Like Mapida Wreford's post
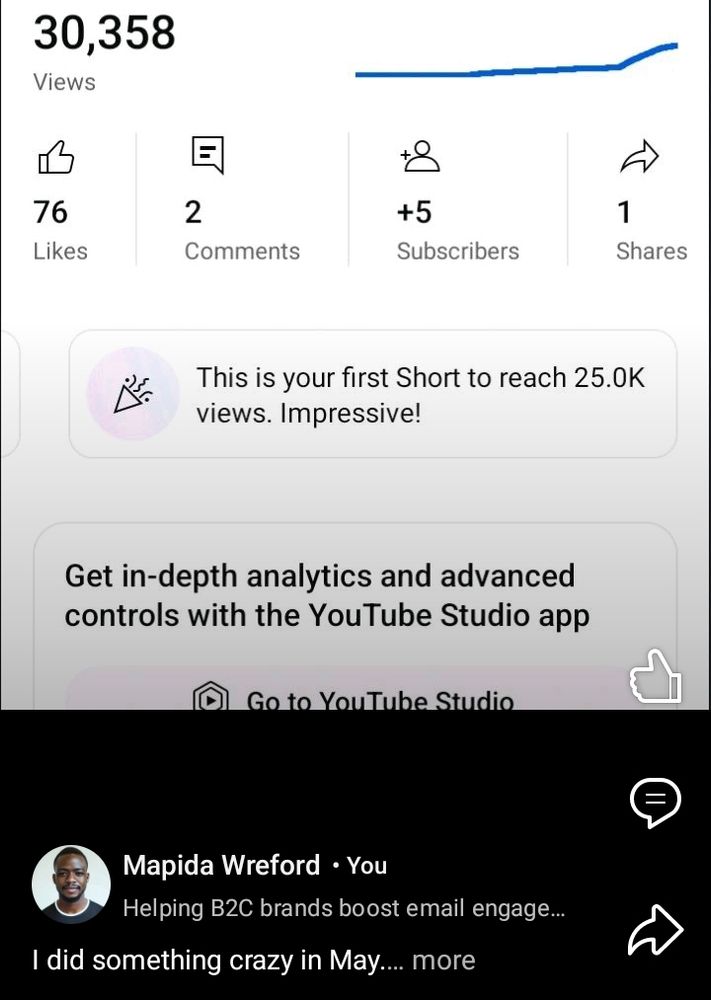 [655, 677]
